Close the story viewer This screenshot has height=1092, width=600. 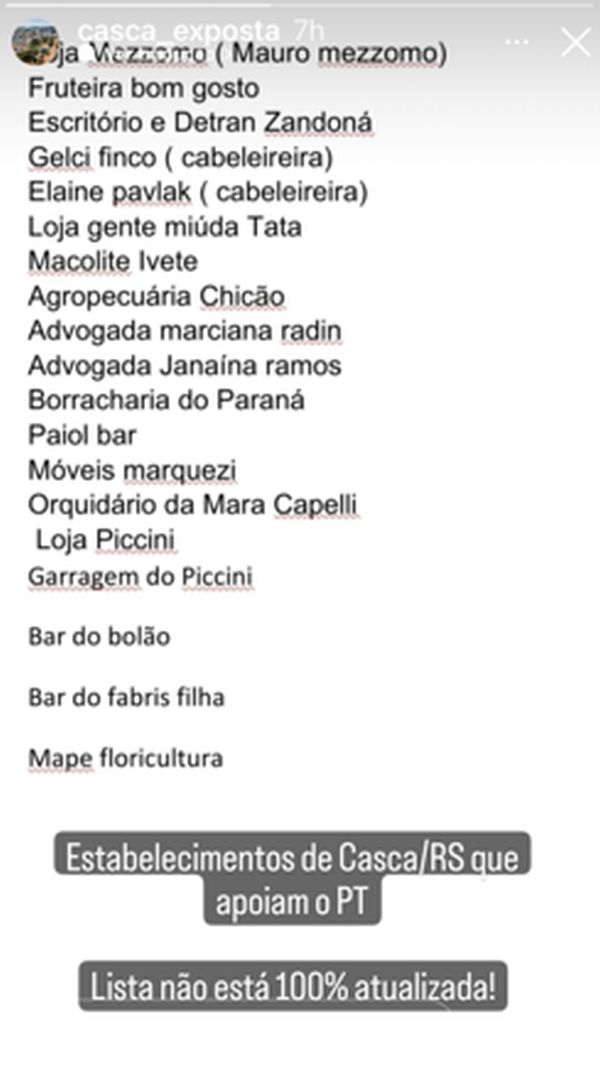tap(575, 42)
